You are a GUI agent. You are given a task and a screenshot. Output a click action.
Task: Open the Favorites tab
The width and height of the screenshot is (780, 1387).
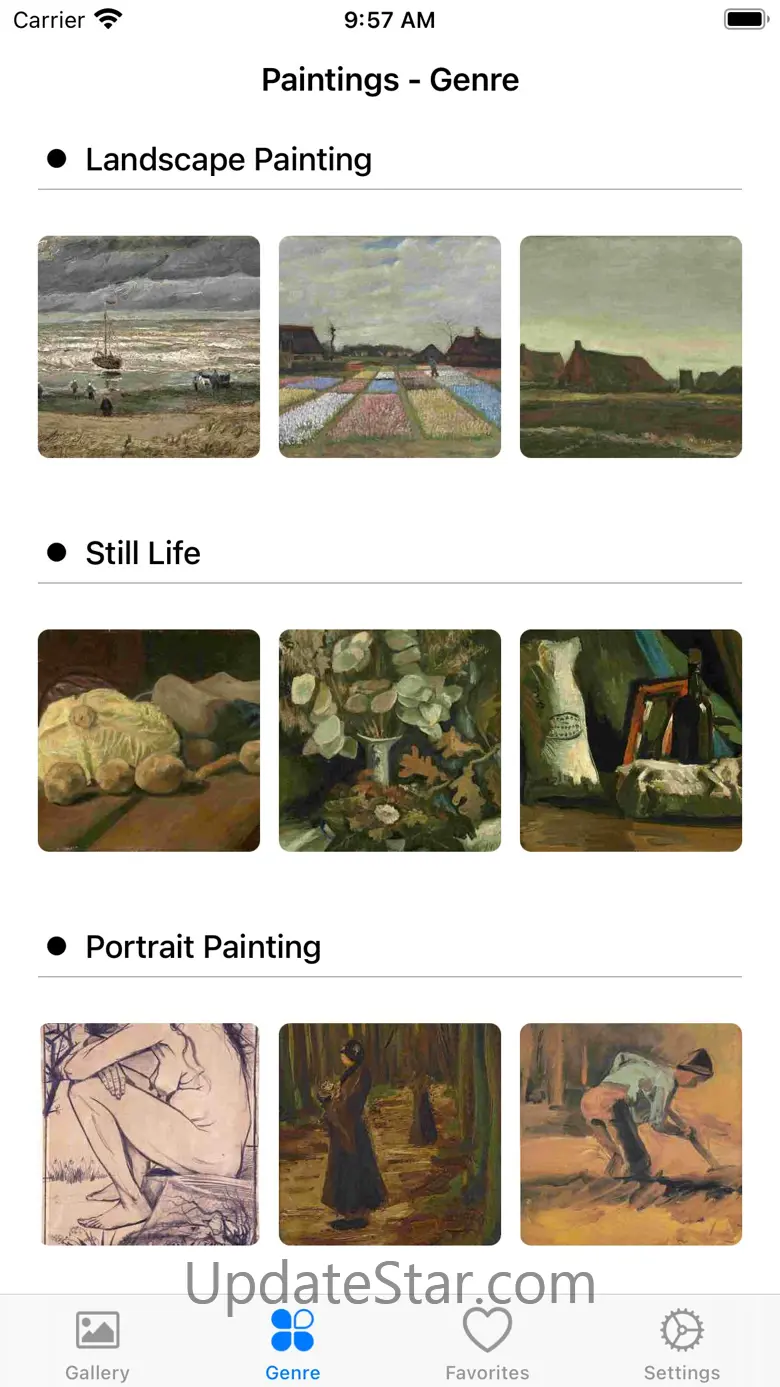coord(487,1345)
